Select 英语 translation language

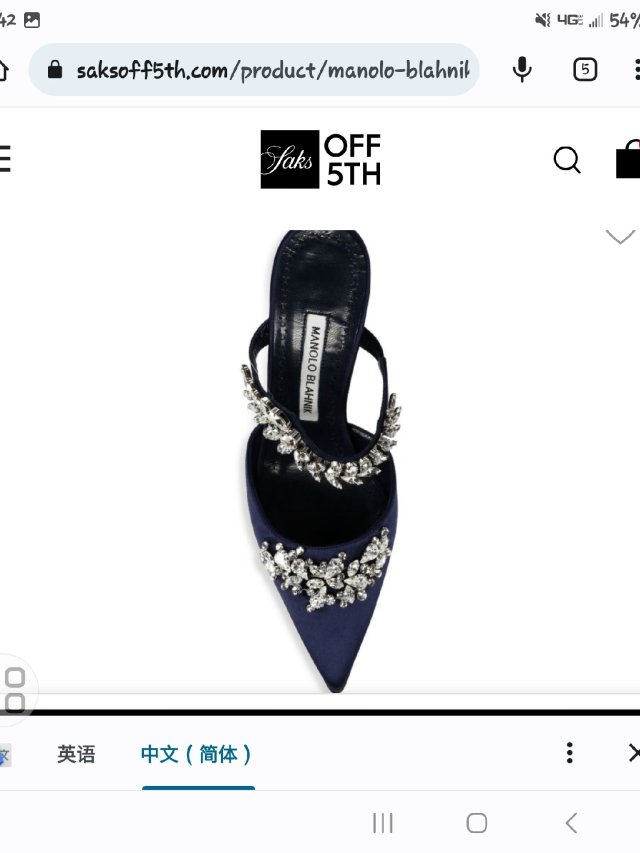click(x=76, y=754)
